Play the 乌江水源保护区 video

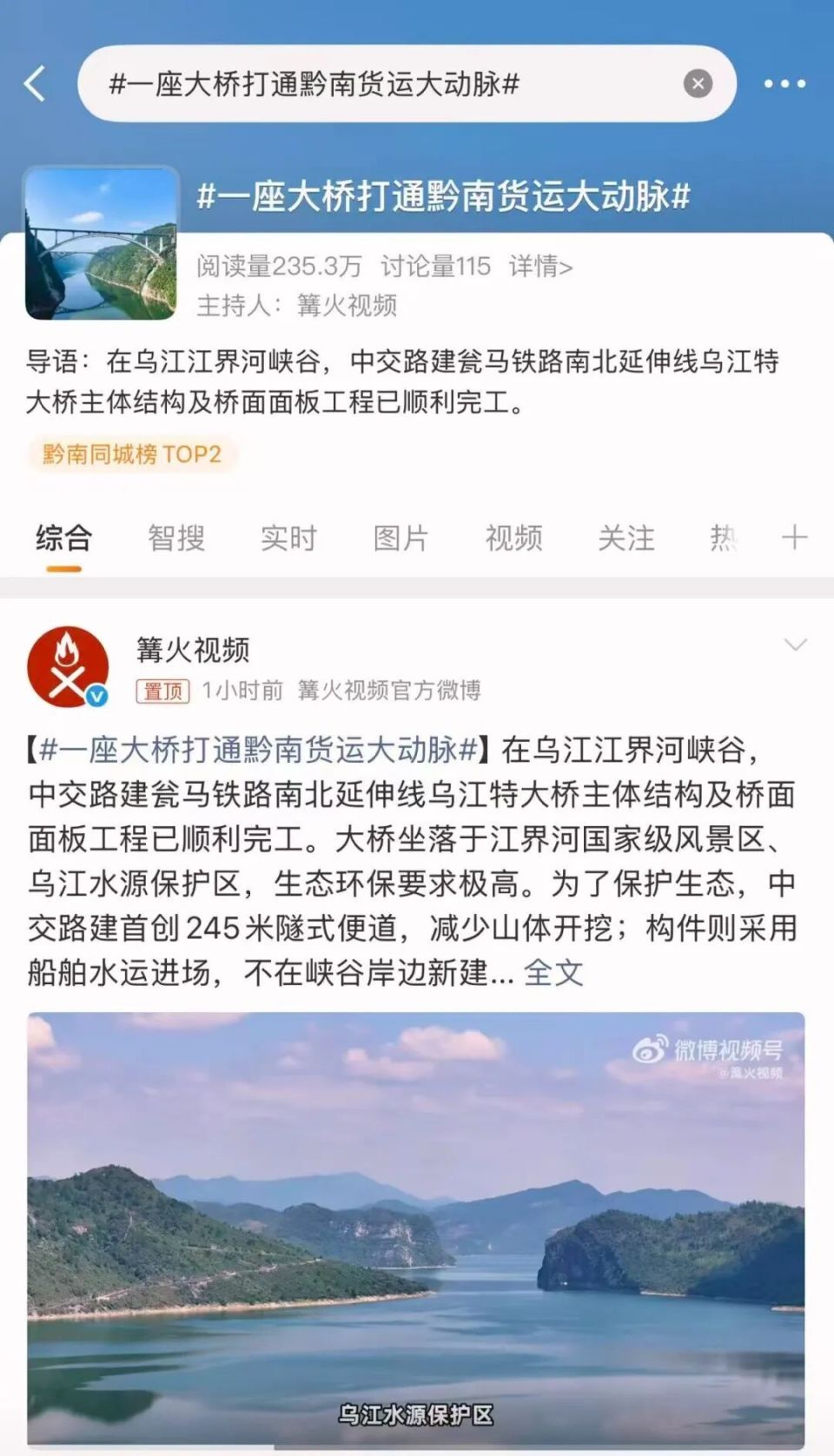[416, 1230]
